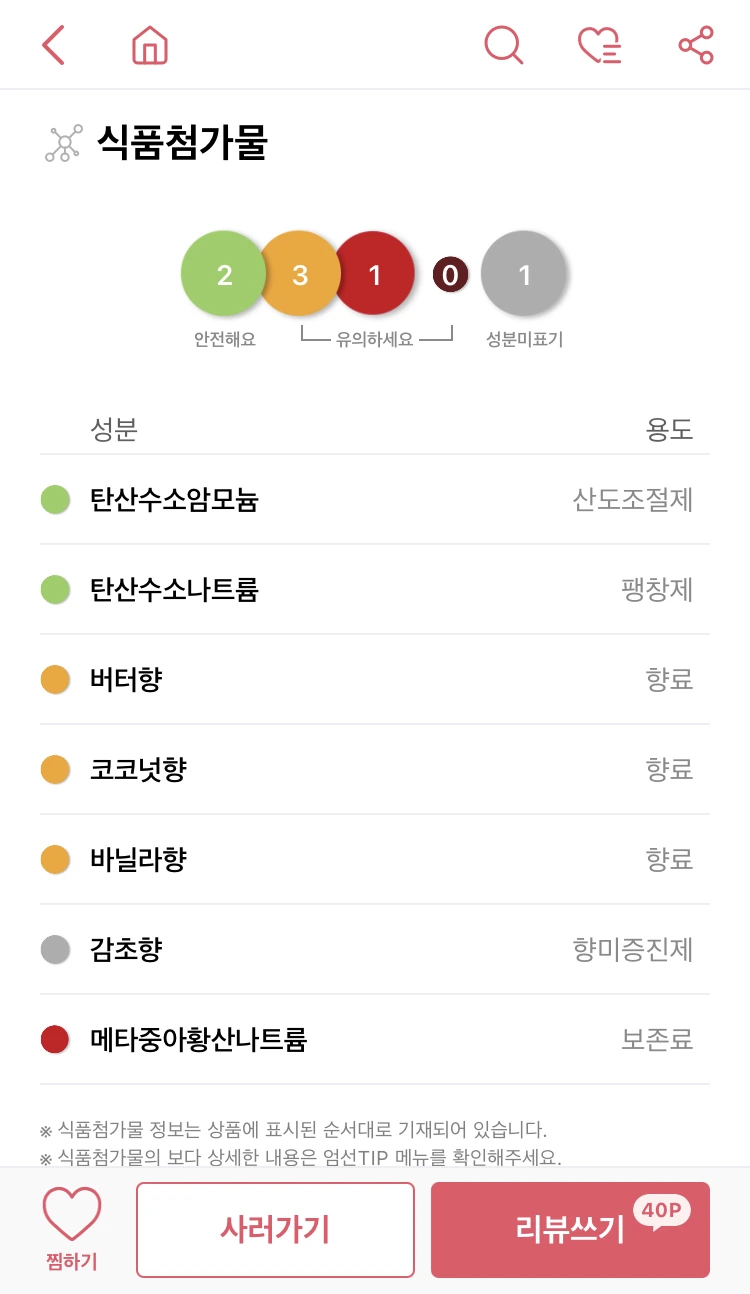Toggle the green dot next to 탄산수소암모늄
Screen dimensions: 750x1294
[56, 499]
